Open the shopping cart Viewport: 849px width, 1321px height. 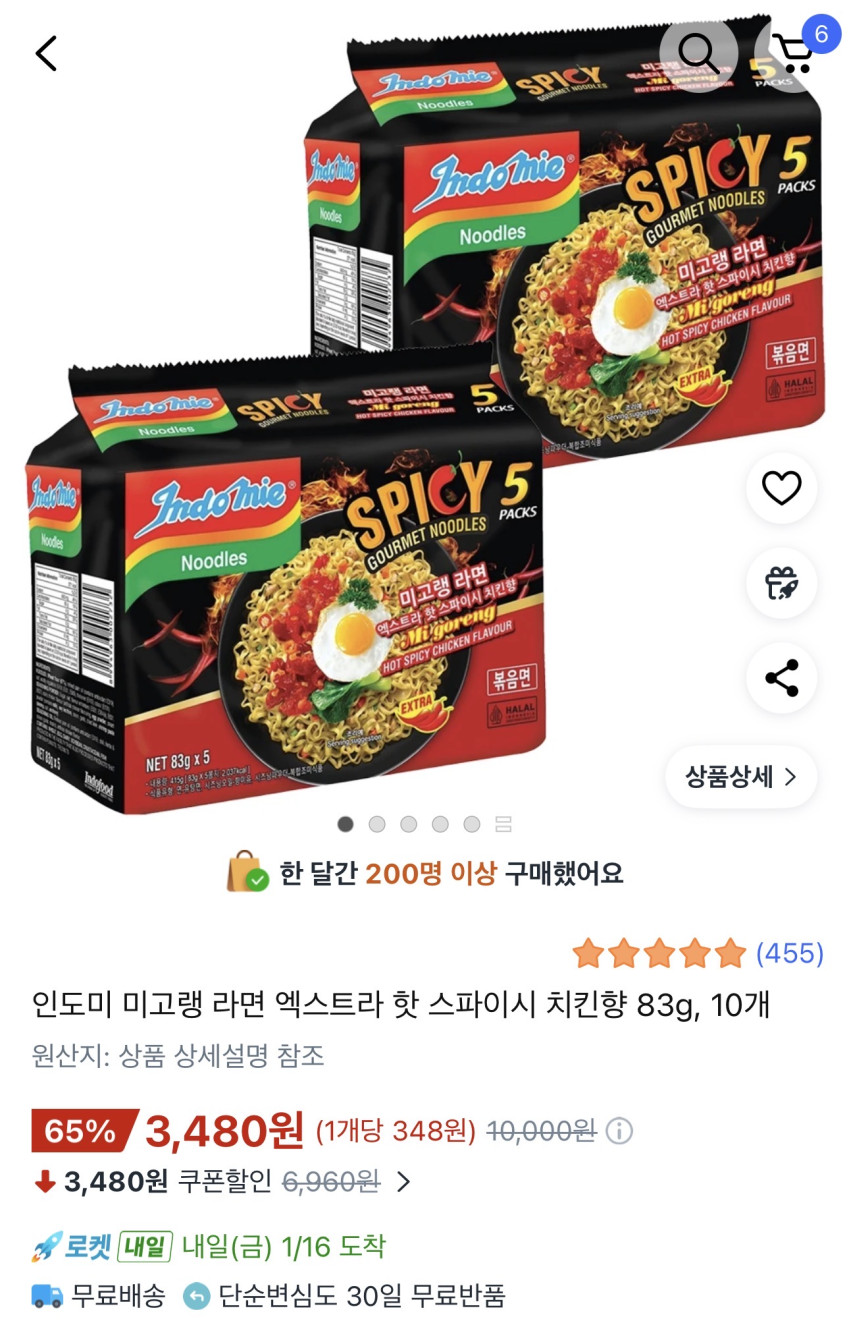795,53
